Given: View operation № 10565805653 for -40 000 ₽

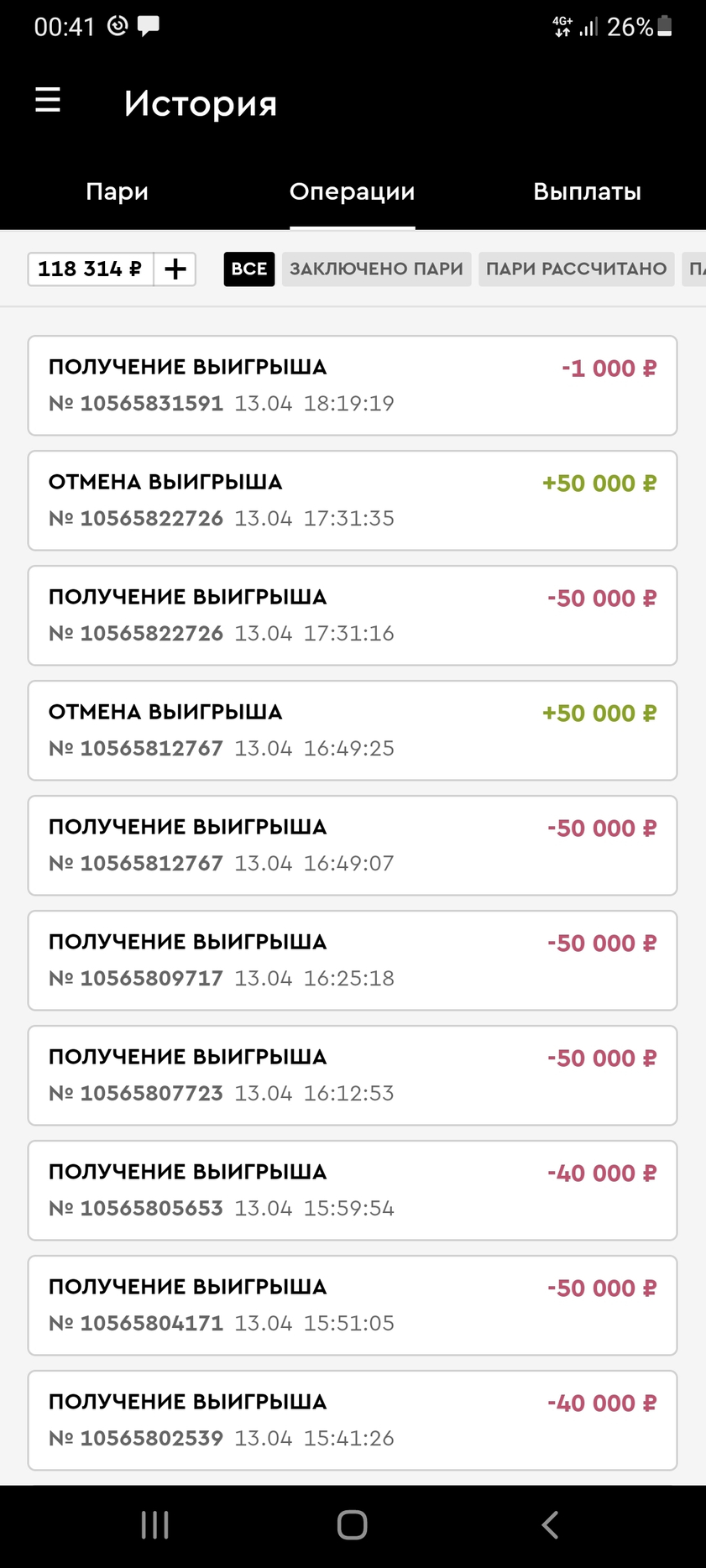Looking at the screenshot, I should click(353, 1190).
